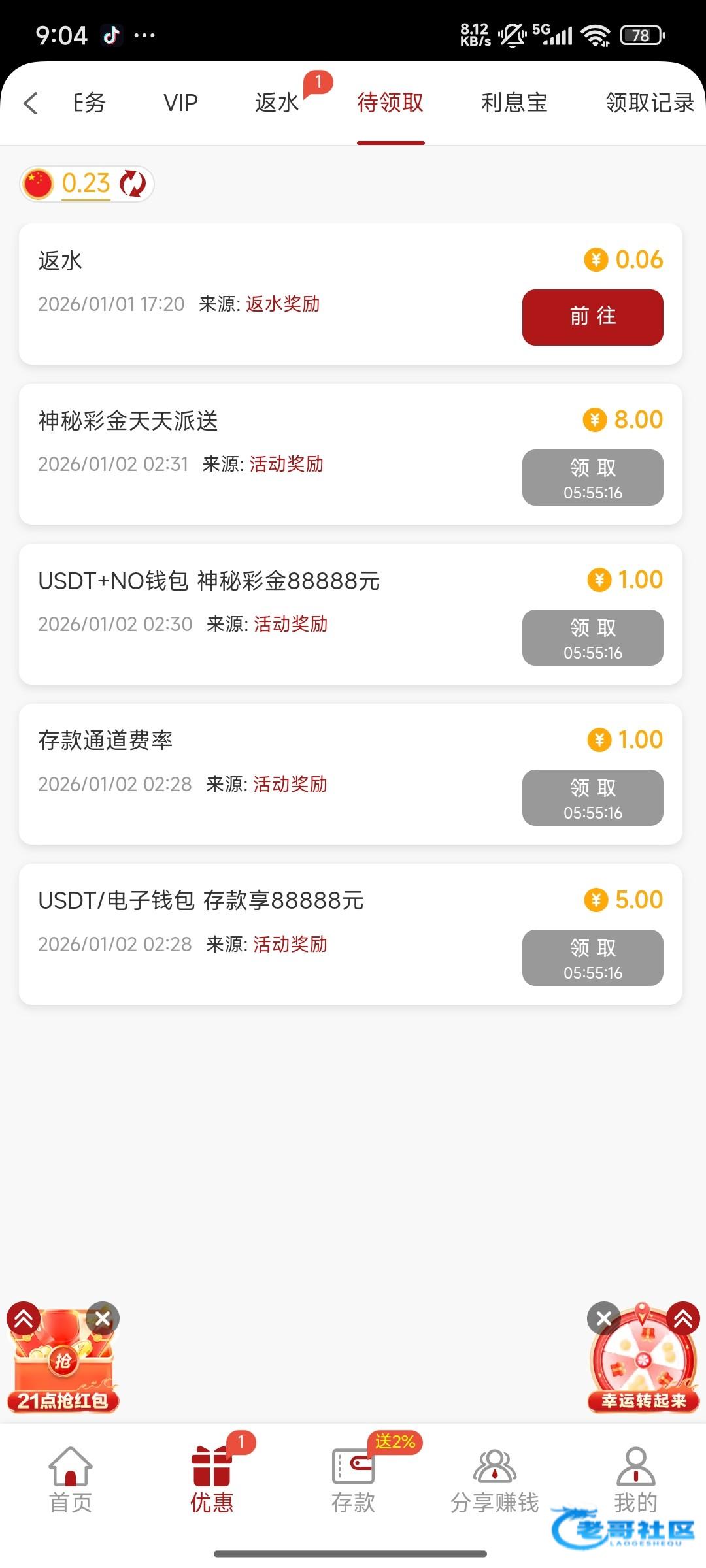The image size is (706, 1568).
Task: Refresh the 0.23 balance
Action: (x=133, y=184)
